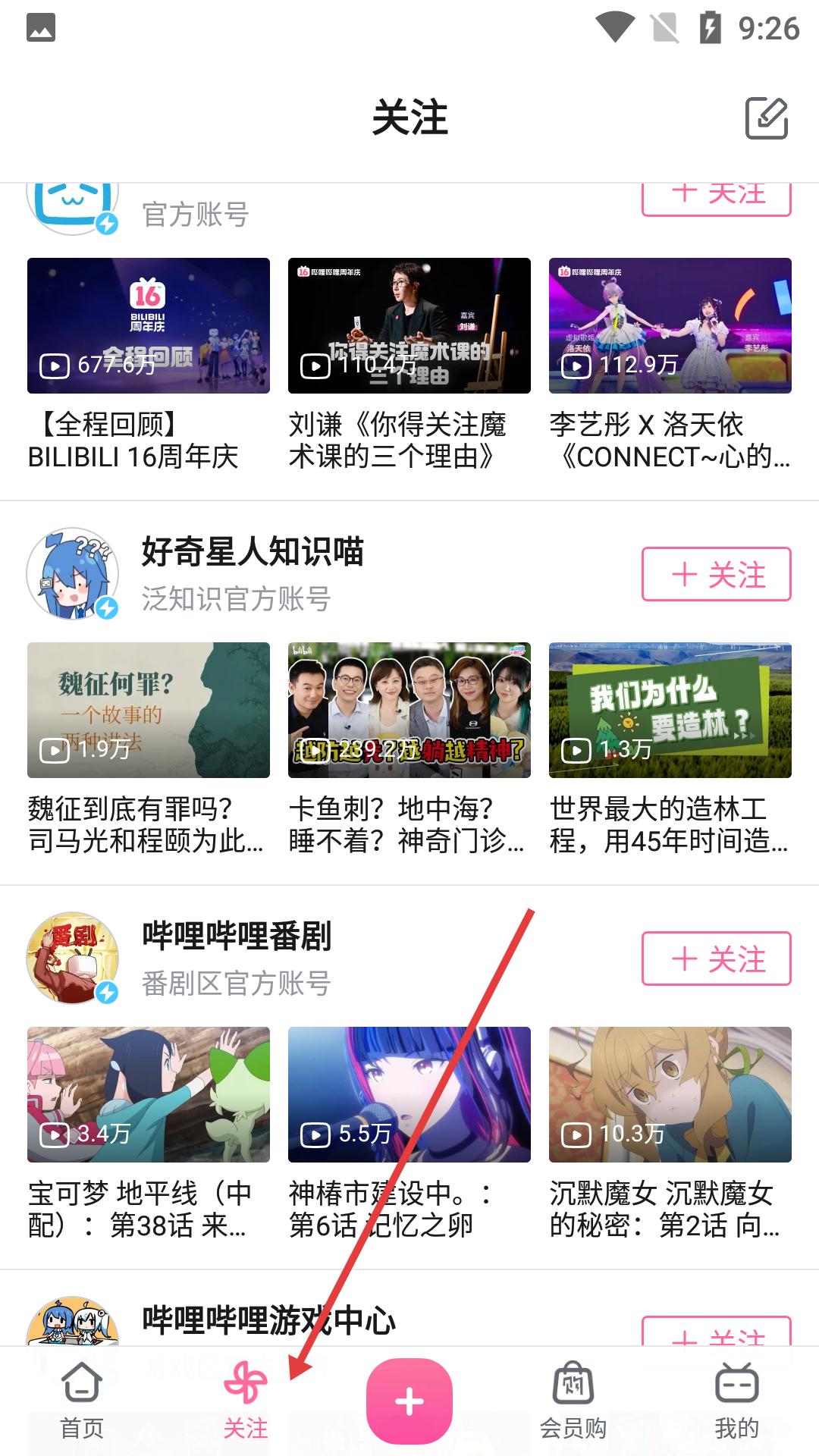Open 魏征到底有罪吗 video
This screenshot has height=1456, width=819.
[x=149, y=711]
